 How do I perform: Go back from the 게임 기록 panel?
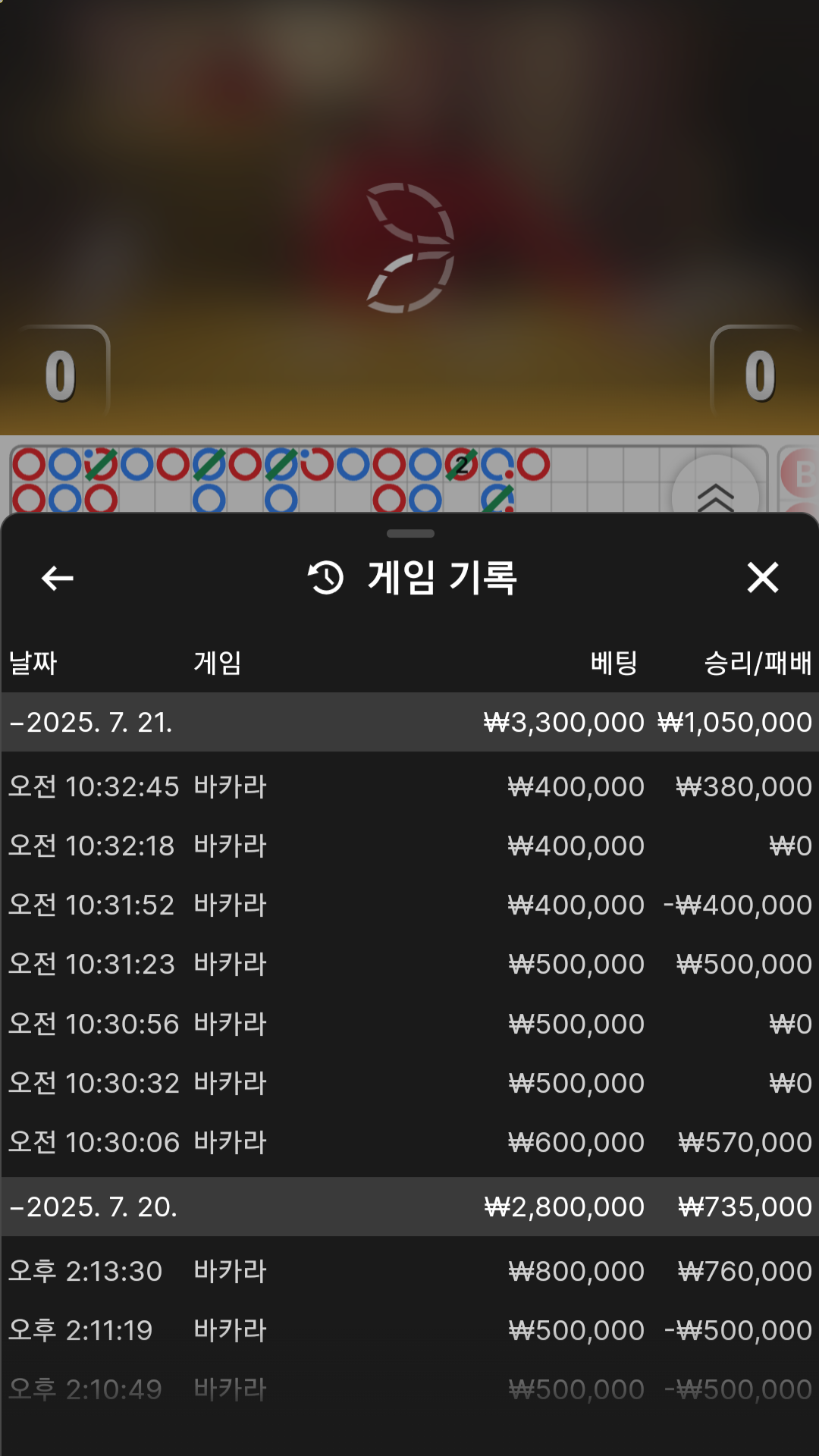(58, 578)
